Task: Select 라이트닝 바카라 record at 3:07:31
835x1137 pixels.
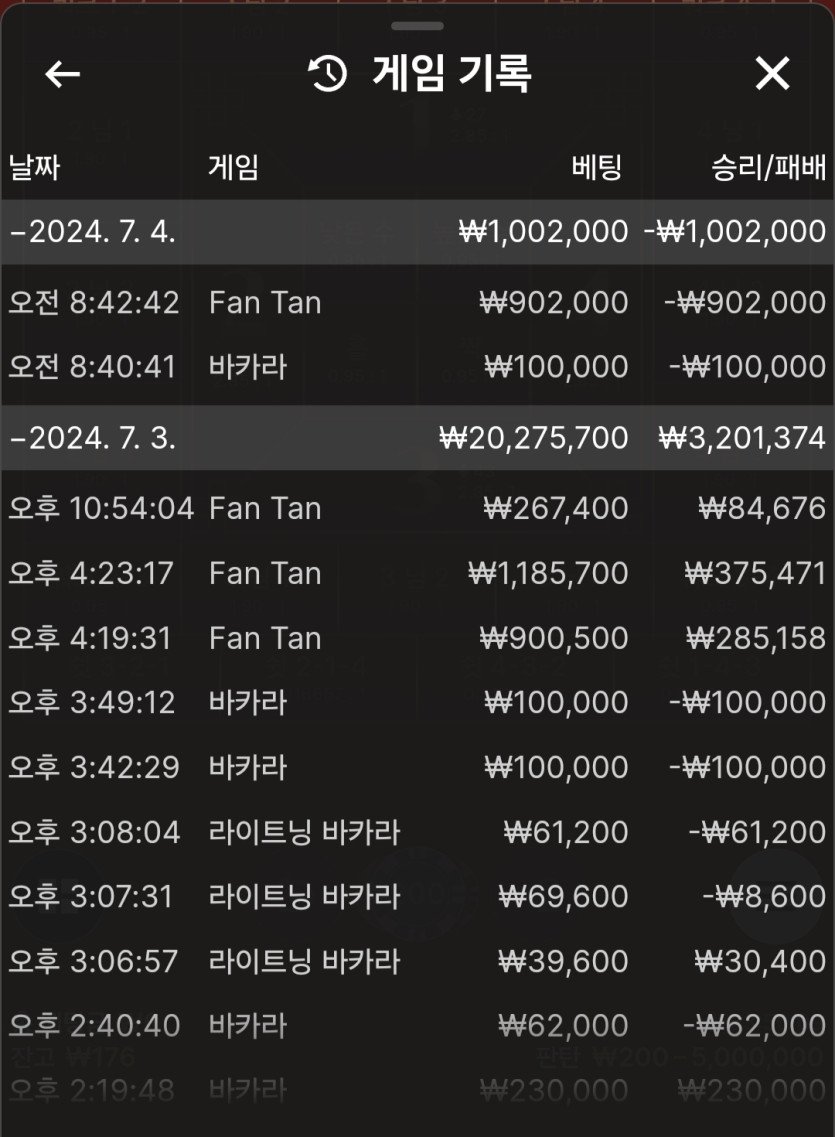Action: 417,896
